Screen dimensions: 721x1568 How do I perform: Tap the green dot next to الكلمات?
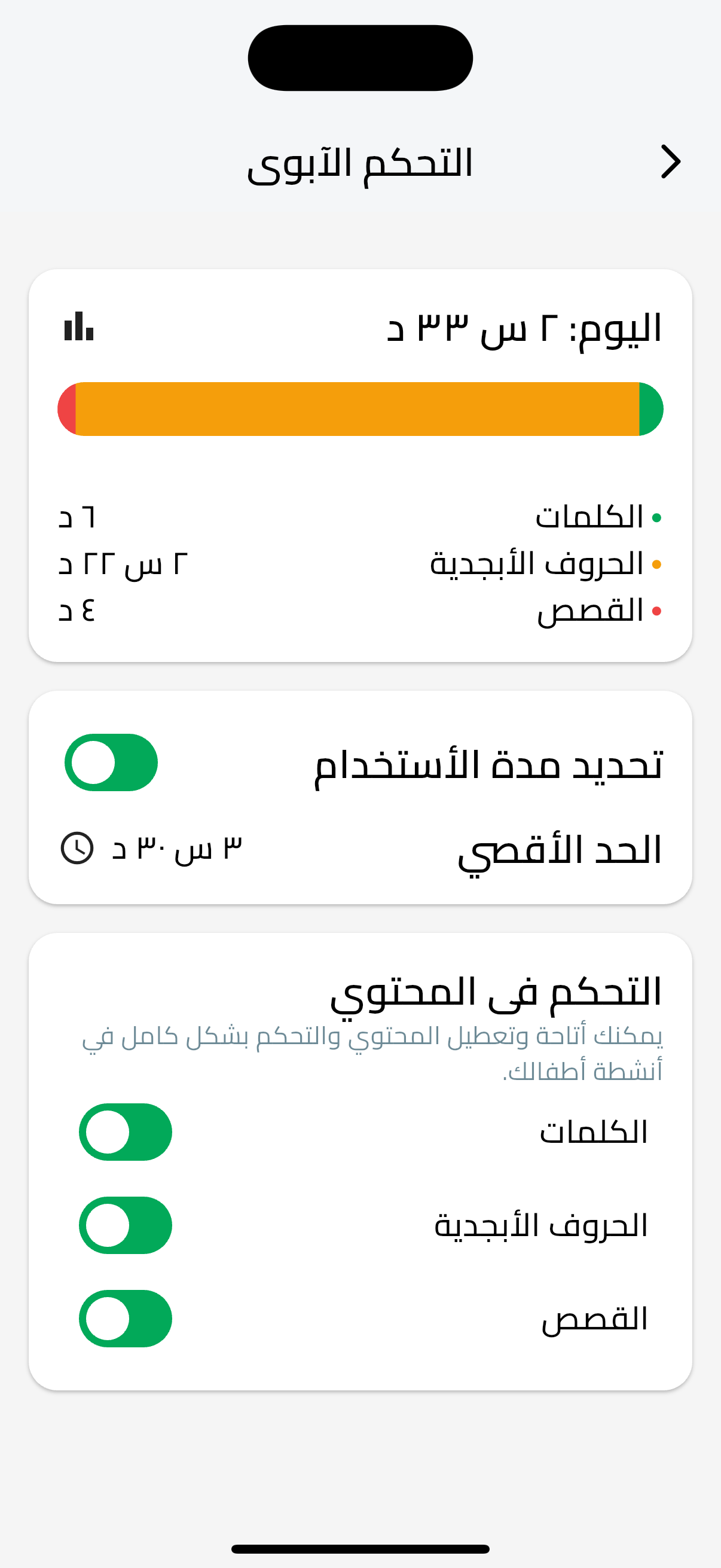tap(656, 517)
